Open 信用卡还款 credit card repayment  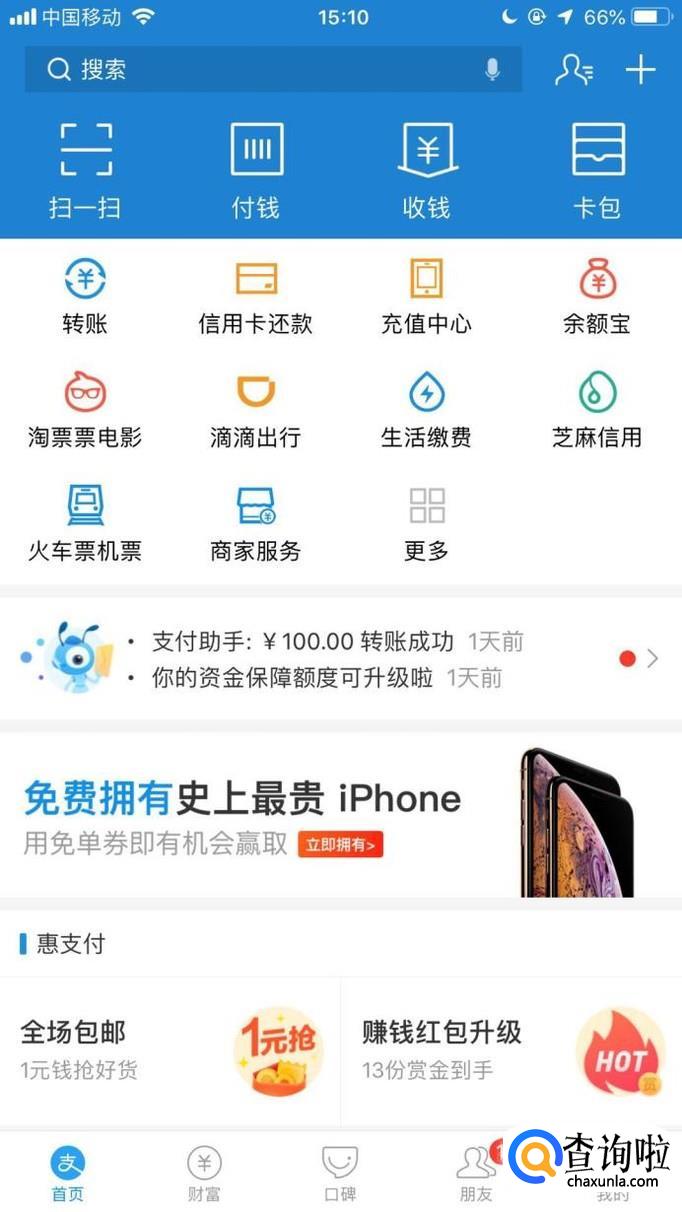(256, 296)
